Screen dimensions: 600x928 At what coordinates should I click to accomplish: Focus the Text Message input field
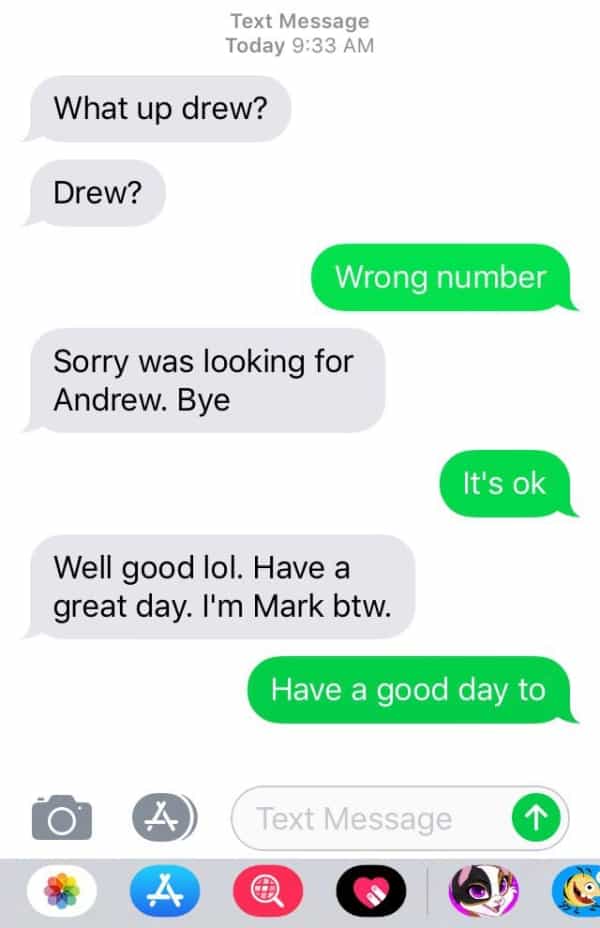(x=370, y=819)
